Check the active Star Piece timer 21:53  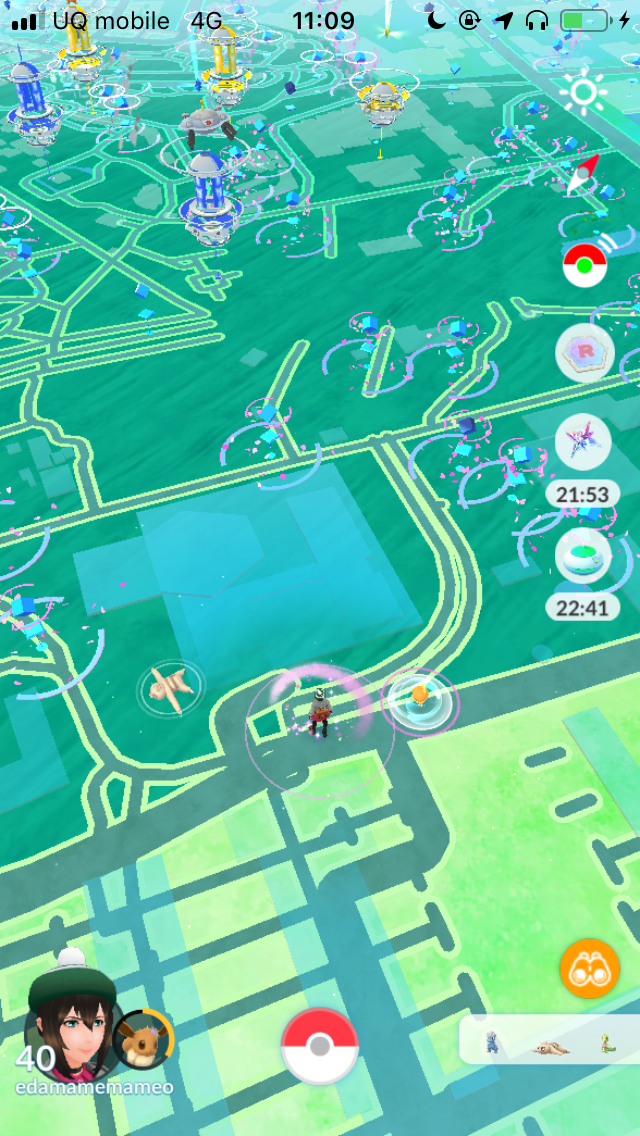[583, 442]
